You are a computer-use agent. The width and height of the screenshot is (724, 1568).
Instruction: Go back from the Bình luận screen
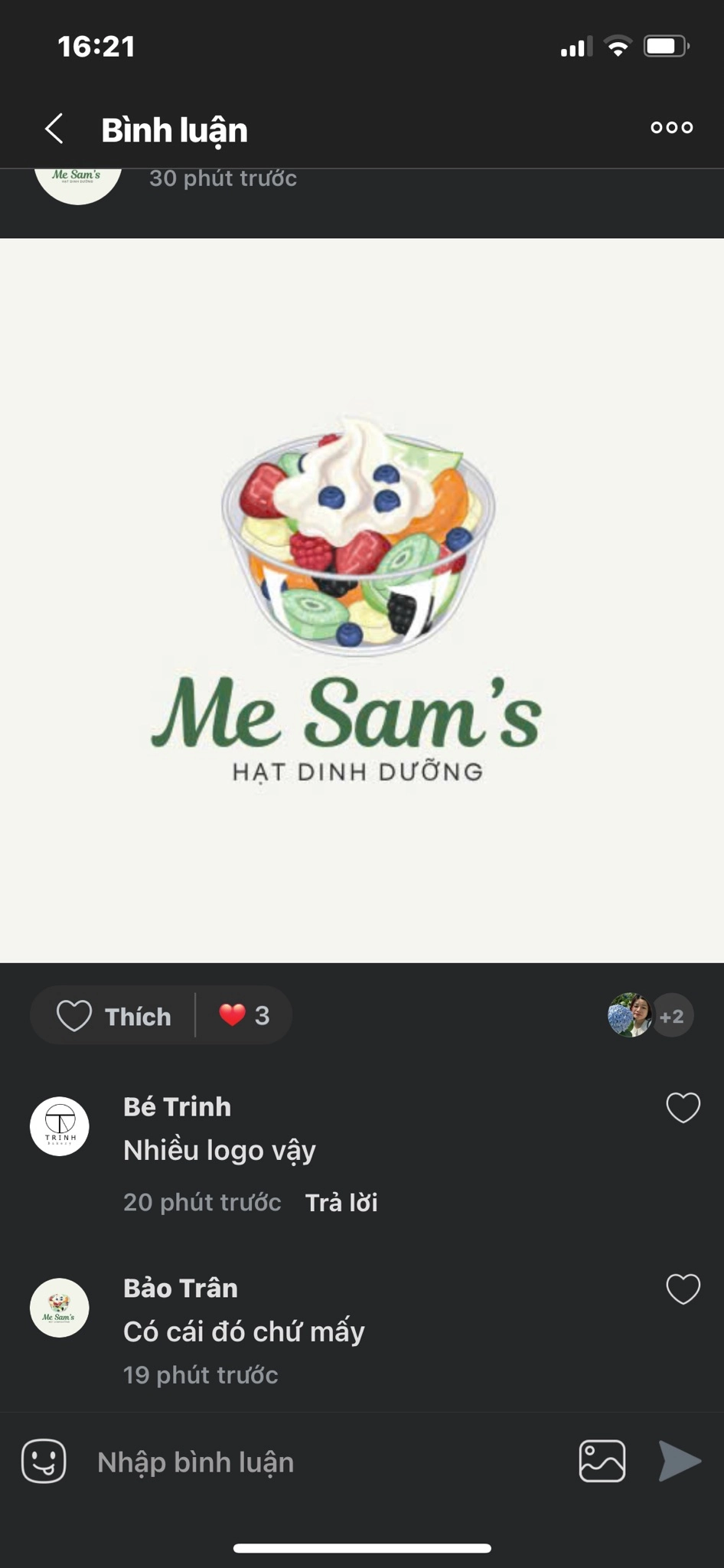tap(54, 129)
